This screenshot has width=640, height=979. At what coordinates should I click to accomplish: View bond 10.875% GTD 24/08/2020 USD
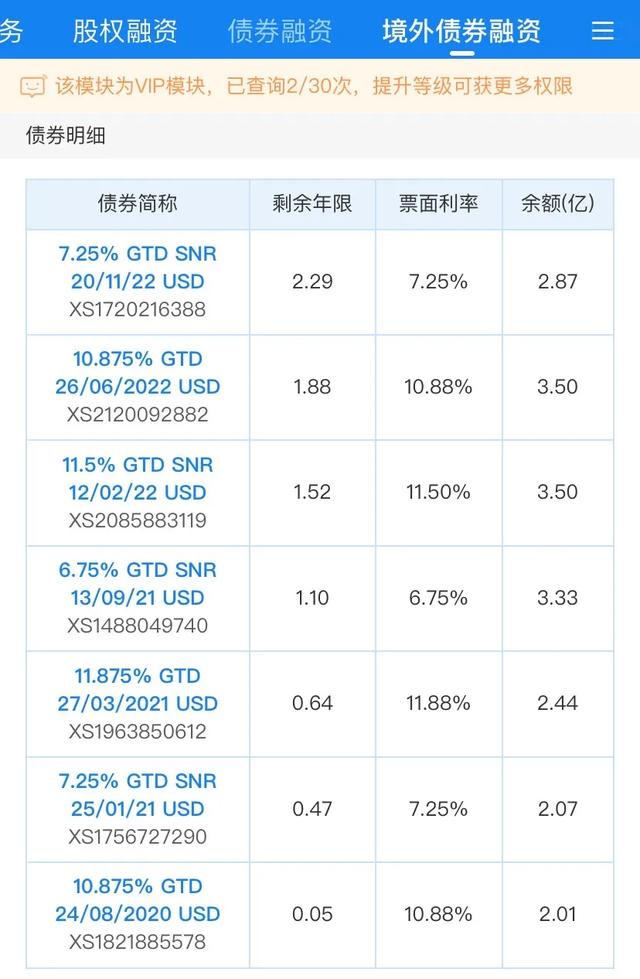coord(138,900)
